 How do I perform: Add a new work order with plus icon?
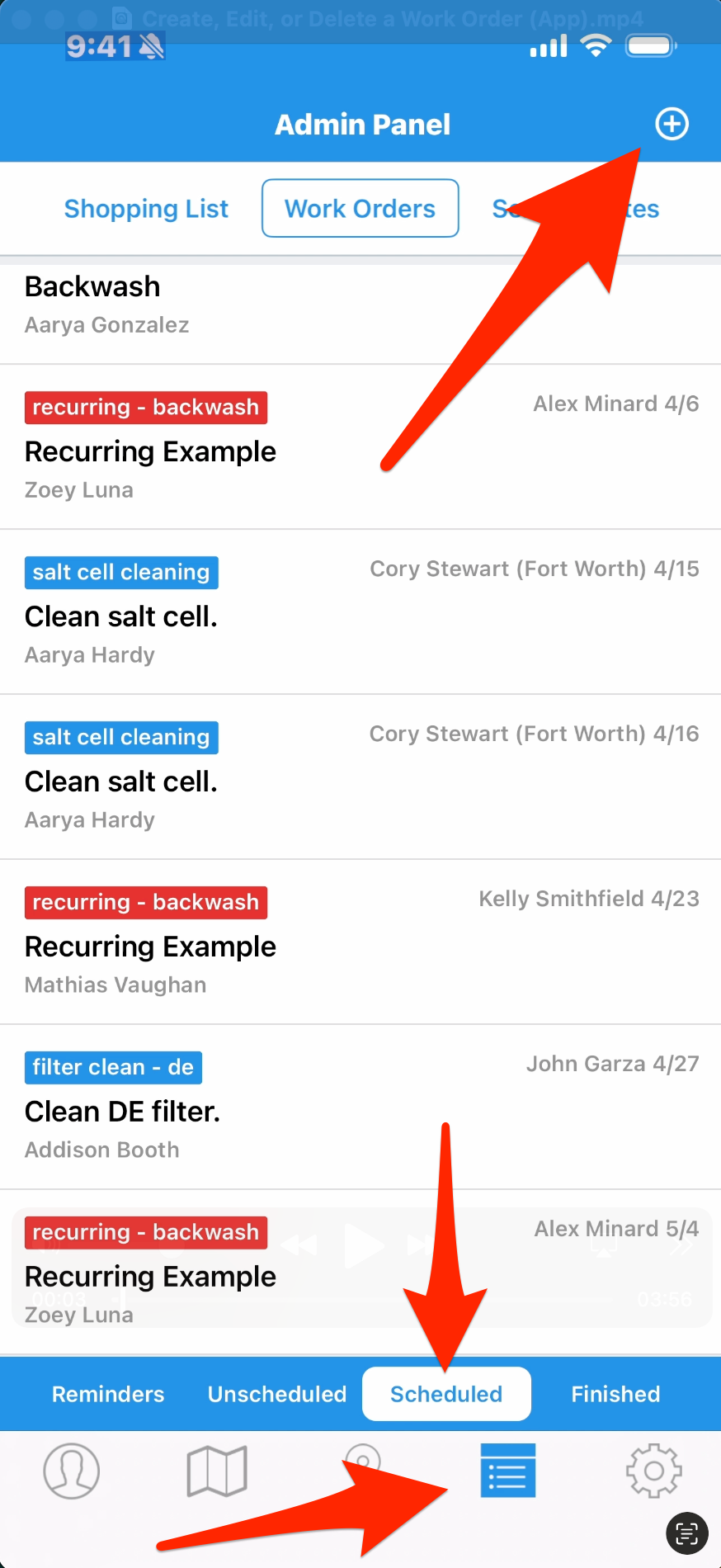point(672,125)
